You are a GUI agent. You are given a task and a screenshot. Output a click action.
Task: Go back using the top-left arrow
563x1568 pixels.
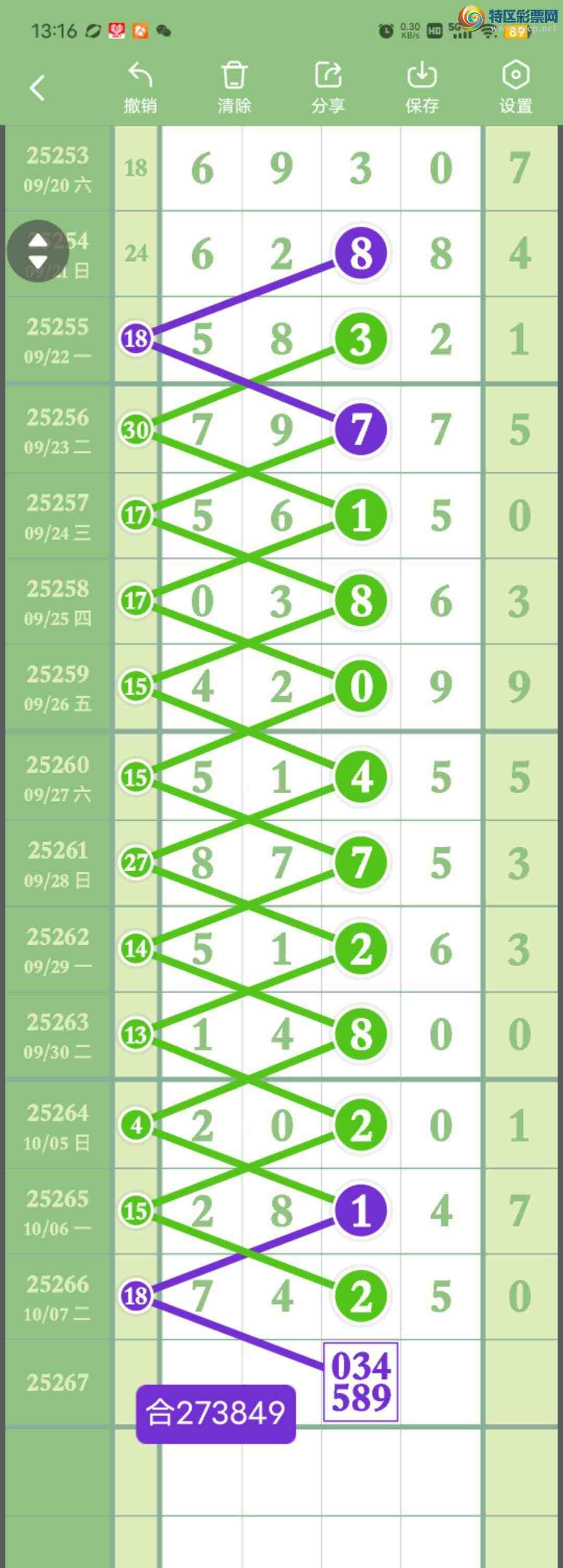38,88
